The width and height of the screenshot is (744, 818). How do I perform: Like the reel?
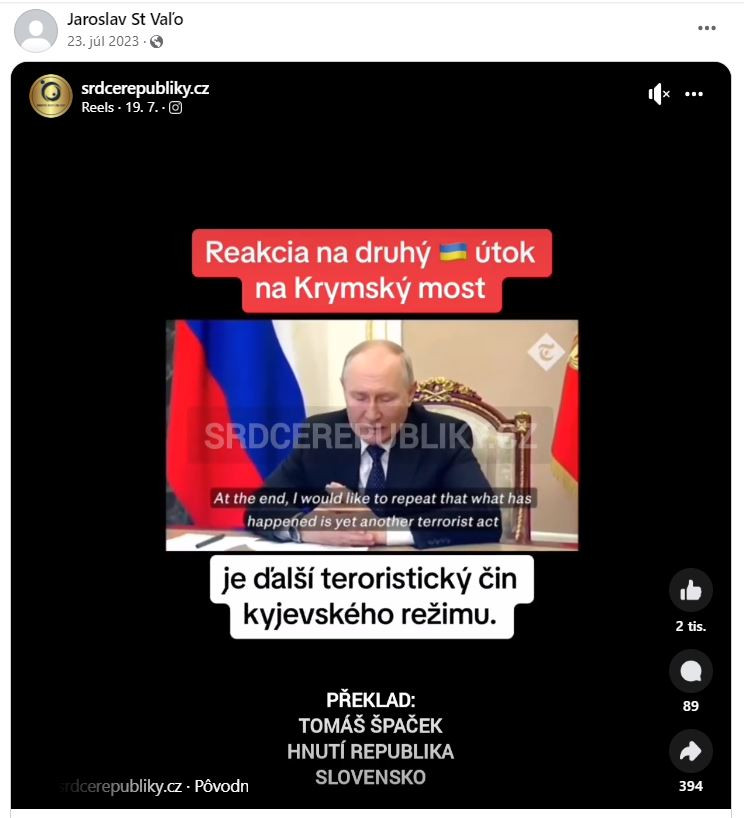(x=690, y=590)
